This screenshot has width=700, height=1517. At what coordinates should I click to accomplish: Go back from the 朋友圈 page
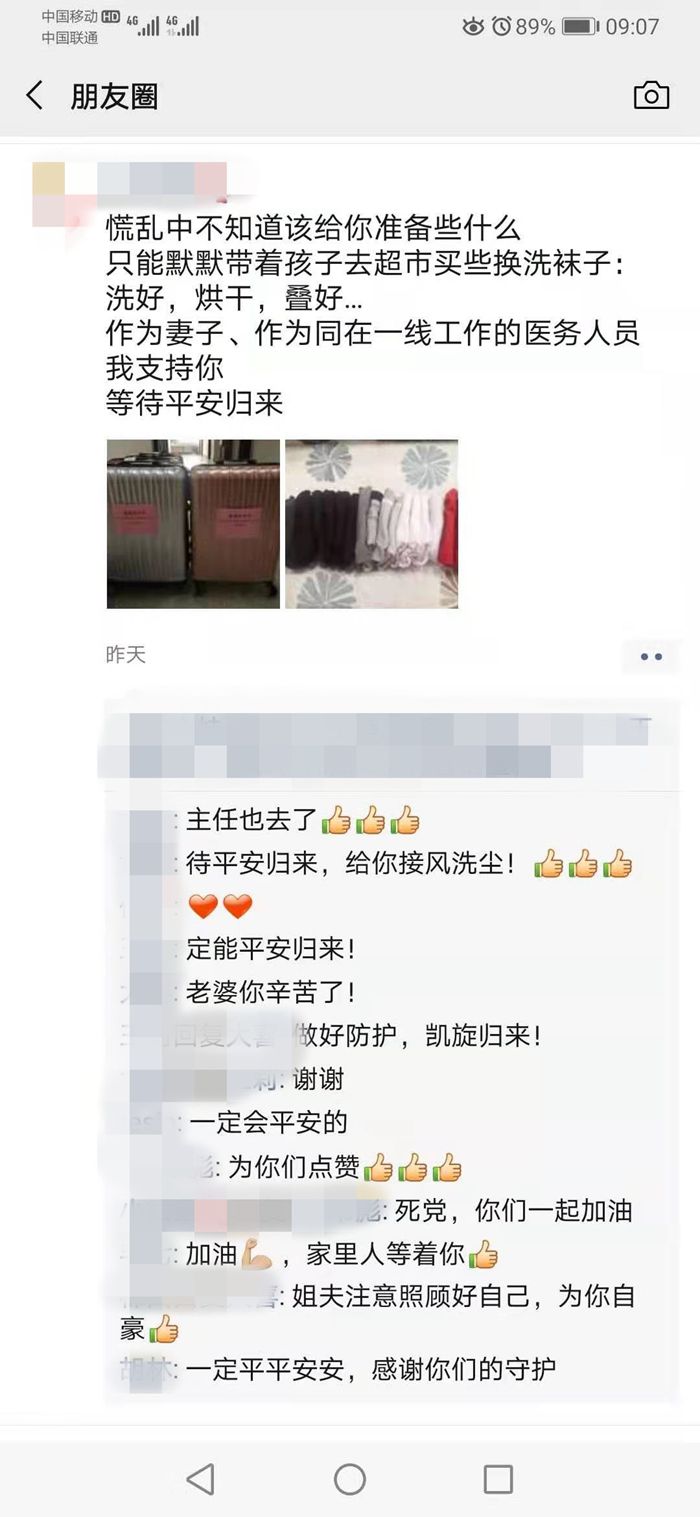click(x=35, y=96)
